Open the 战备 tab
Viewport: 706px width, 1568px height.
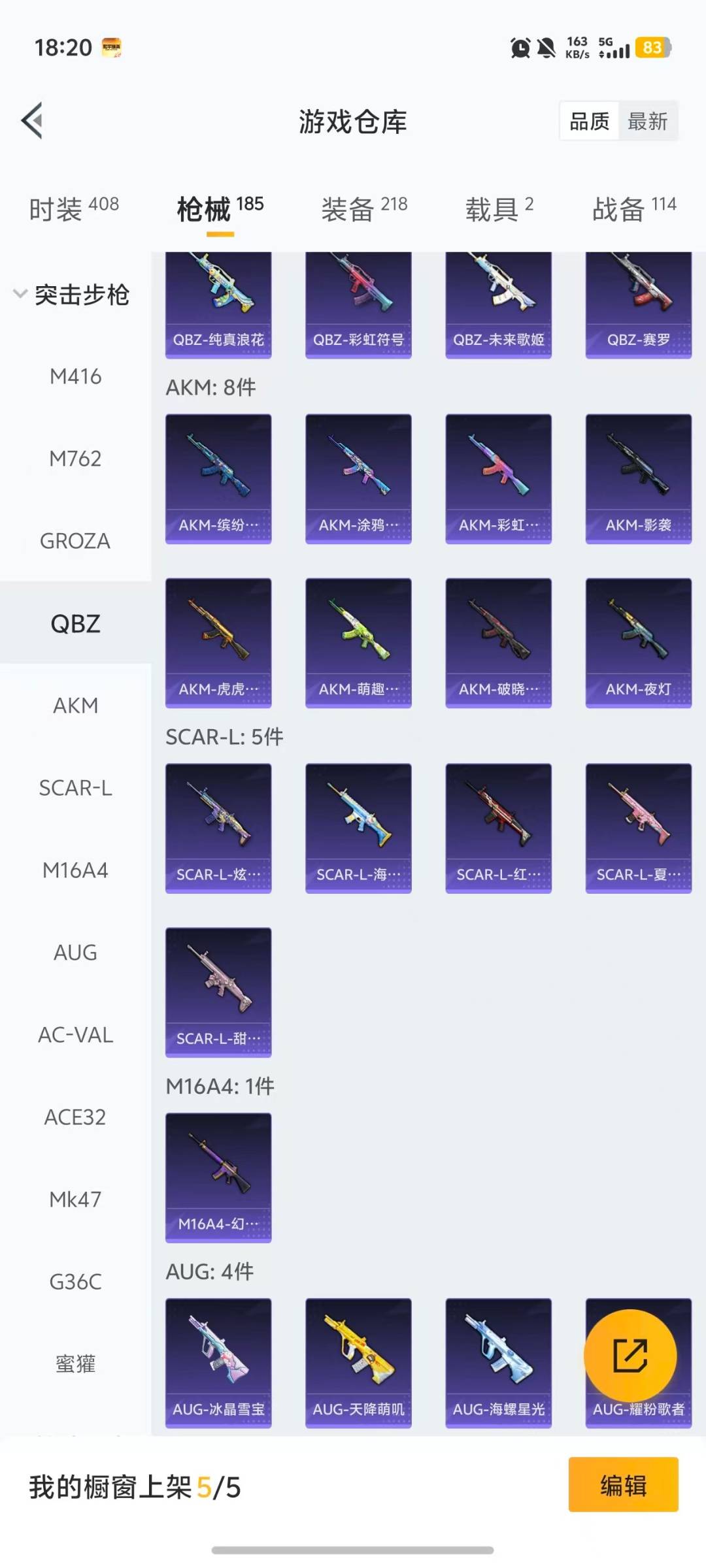[633, 209]
